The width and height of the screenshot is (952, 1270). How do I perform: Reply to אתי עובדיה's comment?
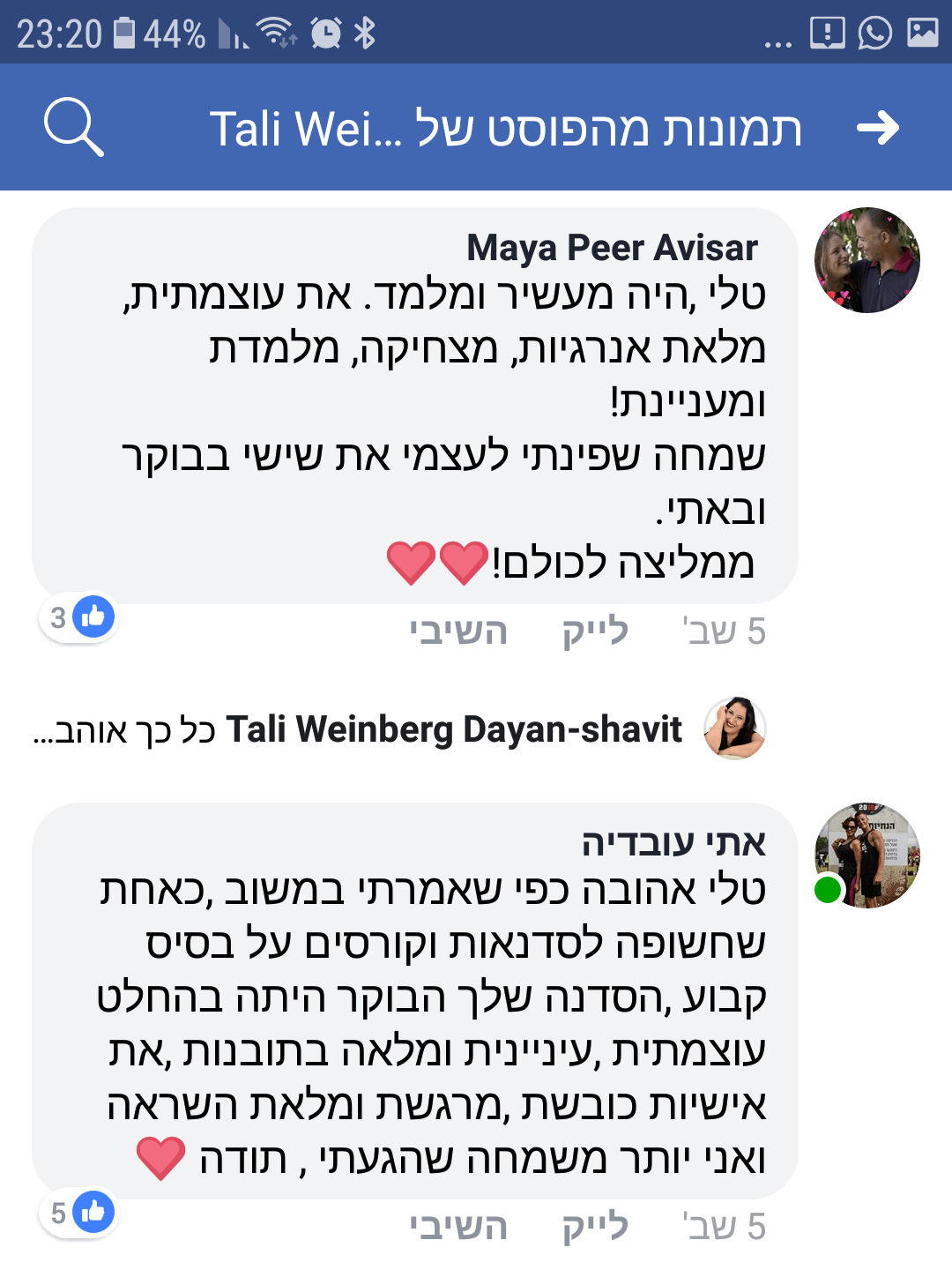tap(458, 1227)
